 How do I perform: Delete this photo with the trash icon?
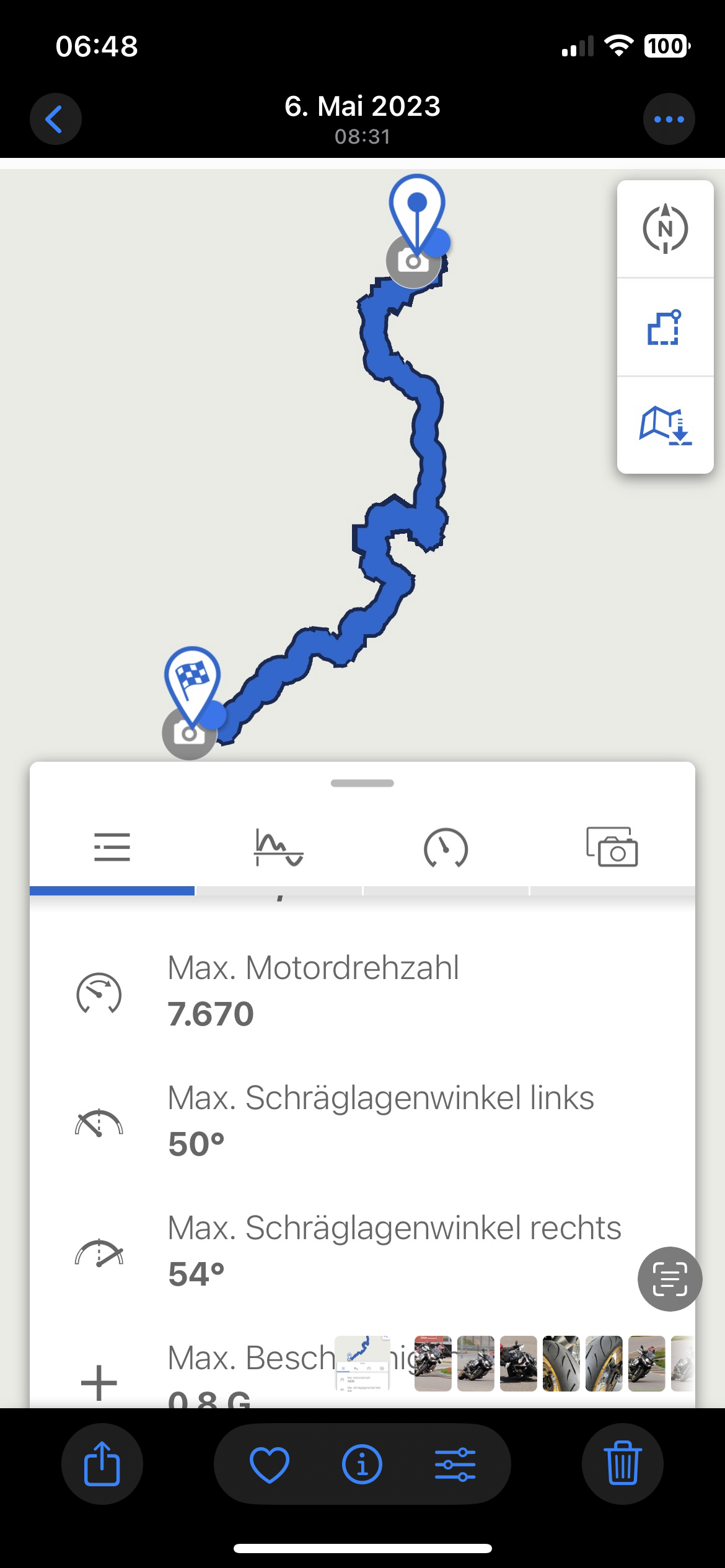tap(622, 1464)
